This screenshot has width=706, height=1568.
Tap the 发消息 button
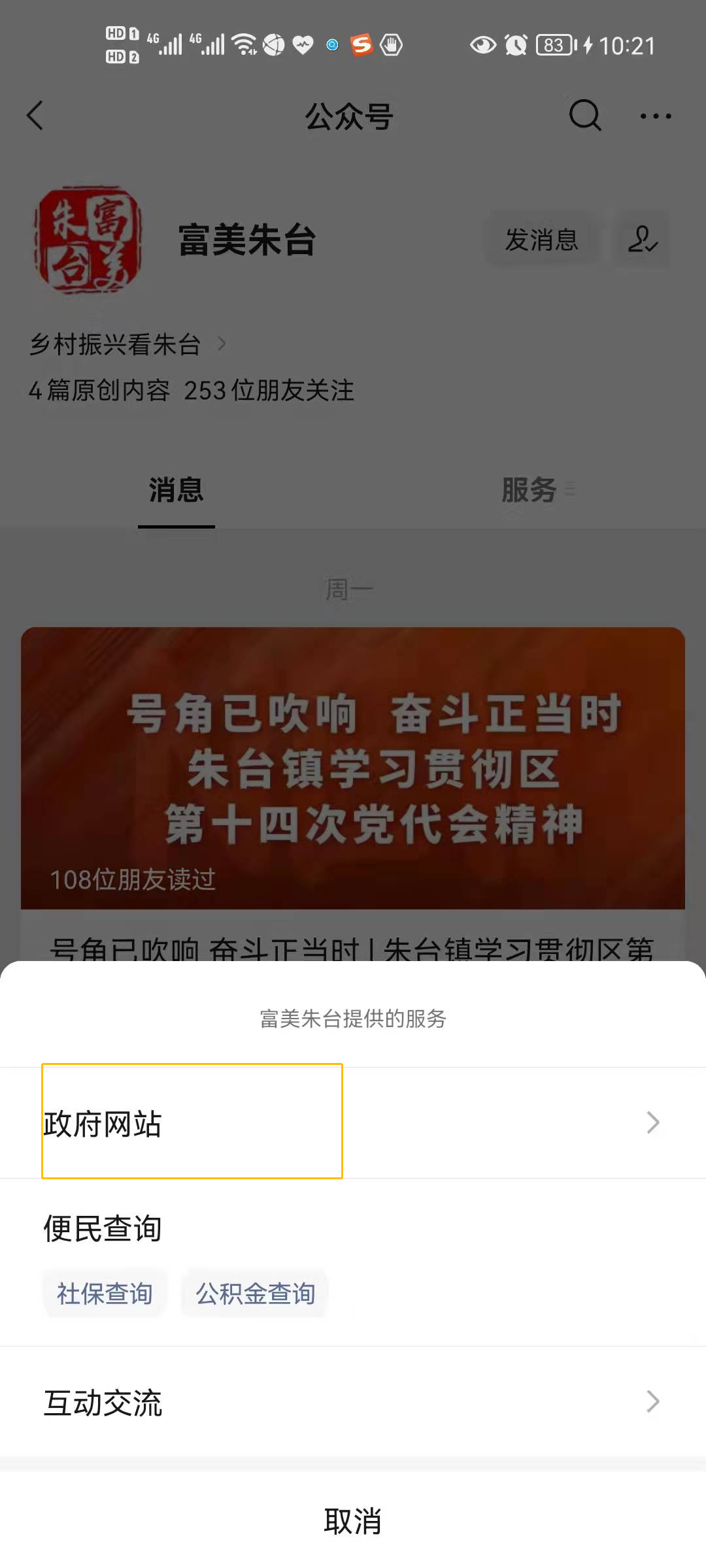(x=541, y=239)
